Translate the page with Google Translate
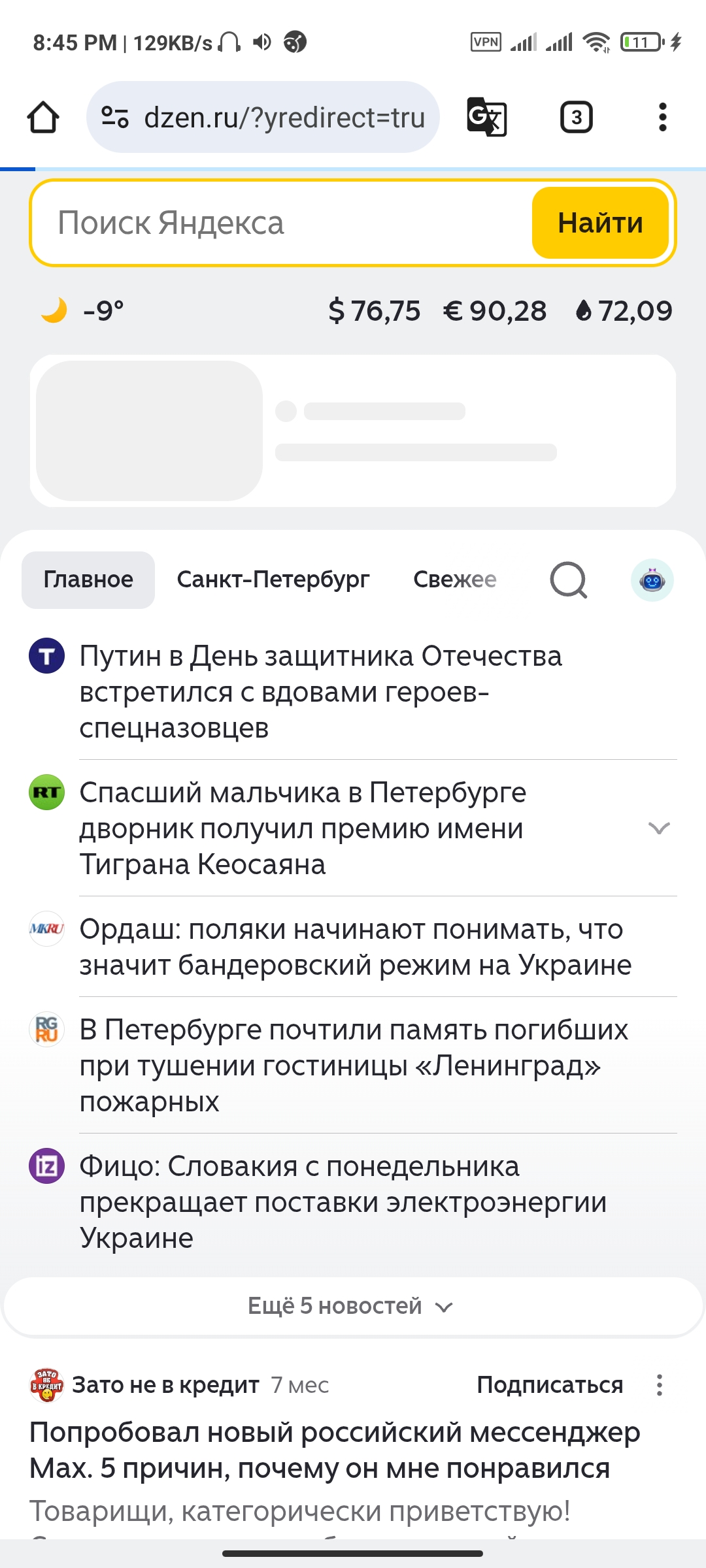Viewport: 706px width, 1568px height. coord(487,118)
